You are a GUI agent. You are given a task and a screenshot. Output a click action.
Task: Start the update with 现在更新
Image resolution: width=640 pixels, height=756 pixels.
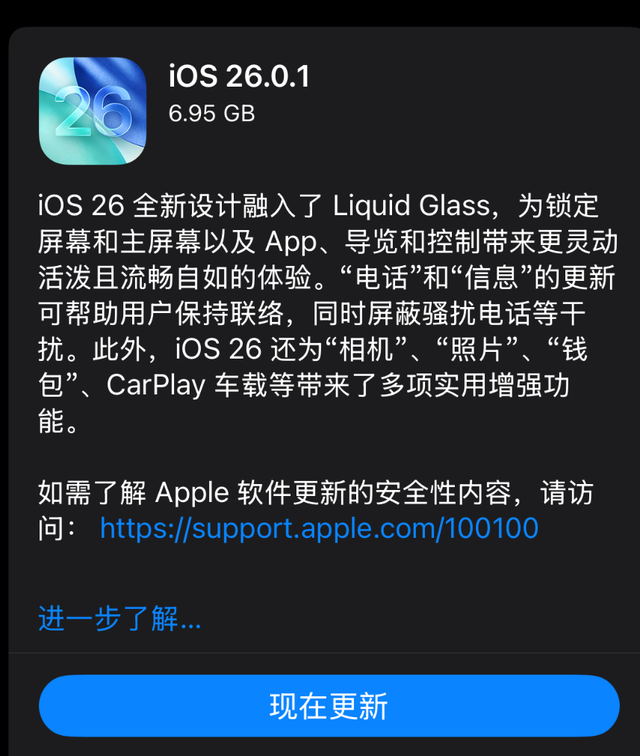[x=329, y=706]
